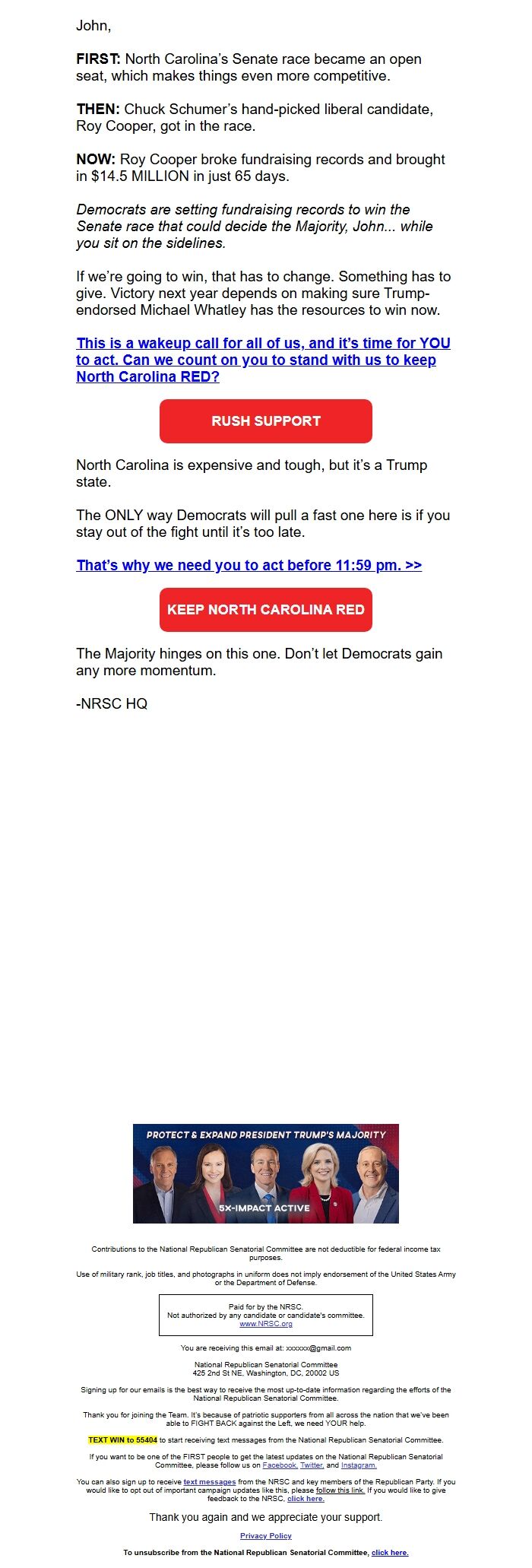Open the Twitter link
The height and width of the screenshot is (1568, 532).
pos(312,1465)
